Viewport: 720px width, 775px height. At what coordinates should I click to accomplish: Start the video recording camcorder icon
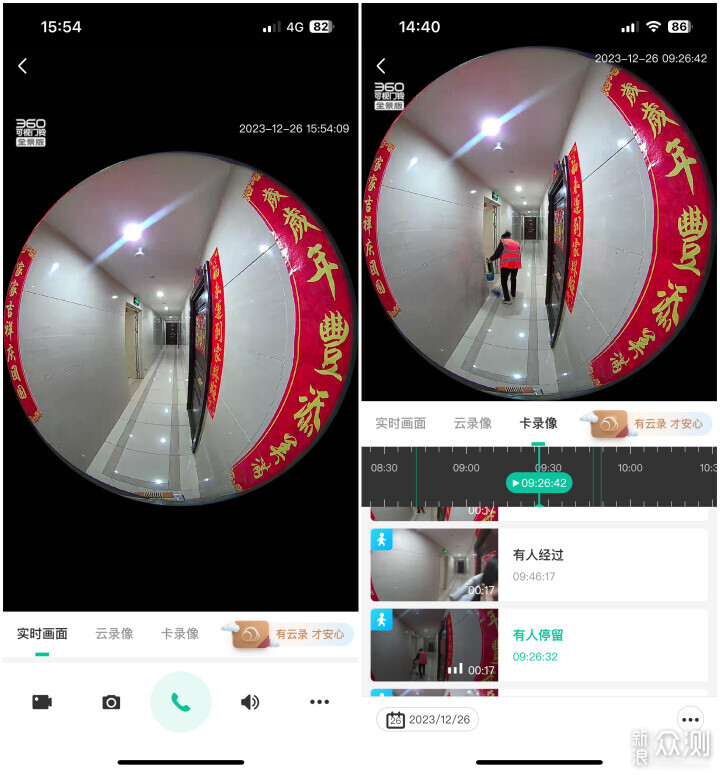(x=42, y=702)
